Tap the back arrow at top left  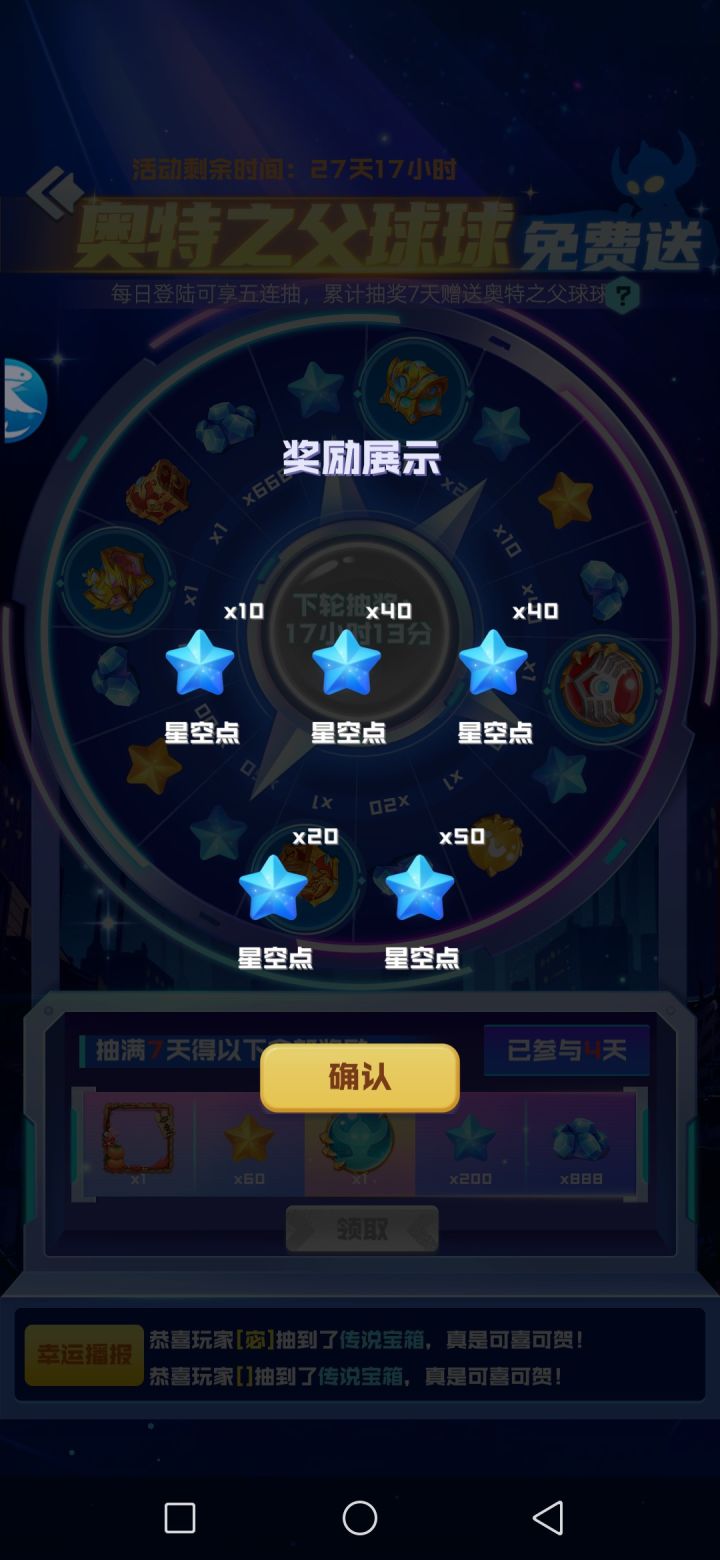(x=55, y=195)
